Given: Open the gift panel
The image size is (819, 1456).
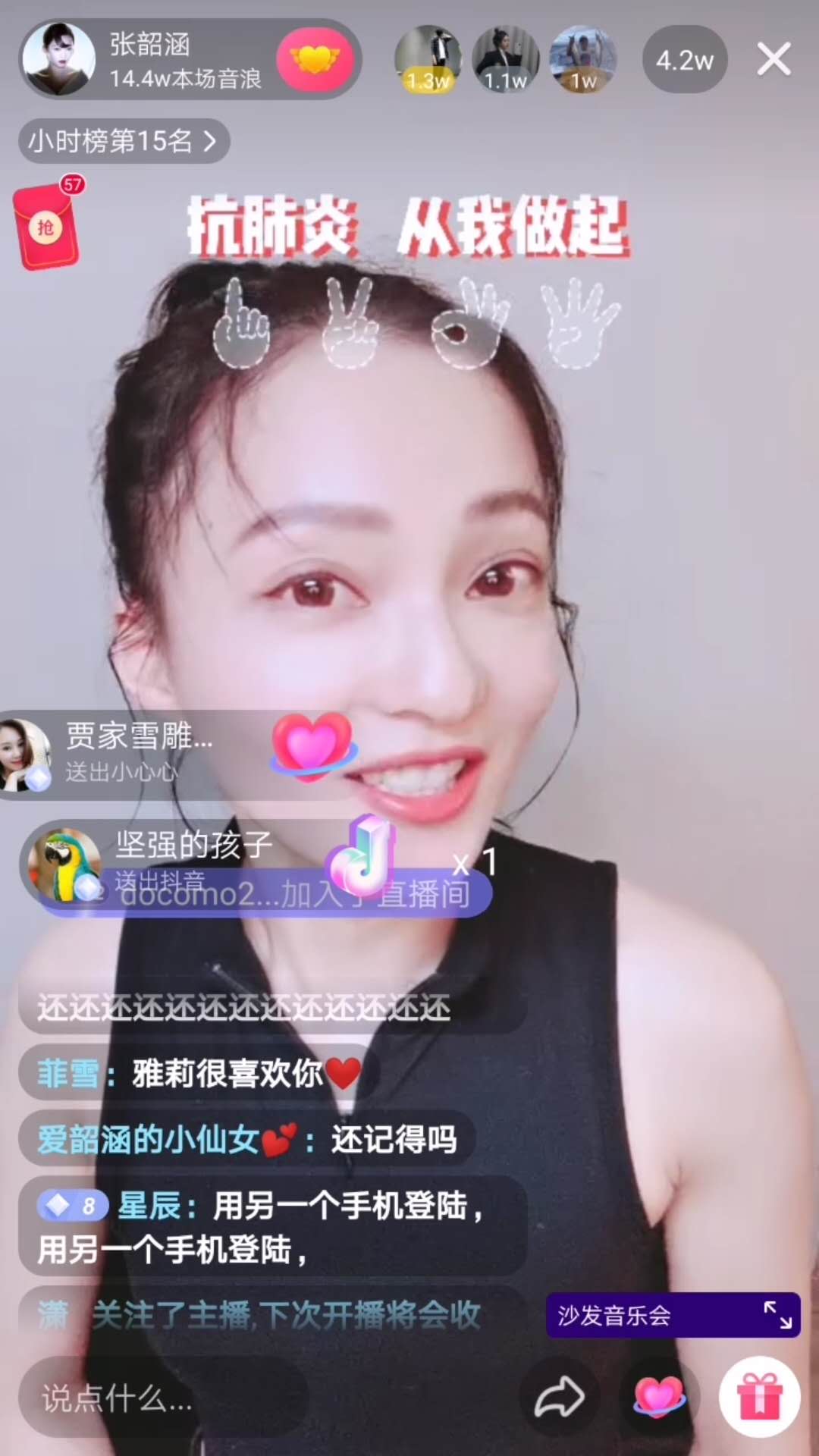Looking at the screenshot, I should [759, 1397].
